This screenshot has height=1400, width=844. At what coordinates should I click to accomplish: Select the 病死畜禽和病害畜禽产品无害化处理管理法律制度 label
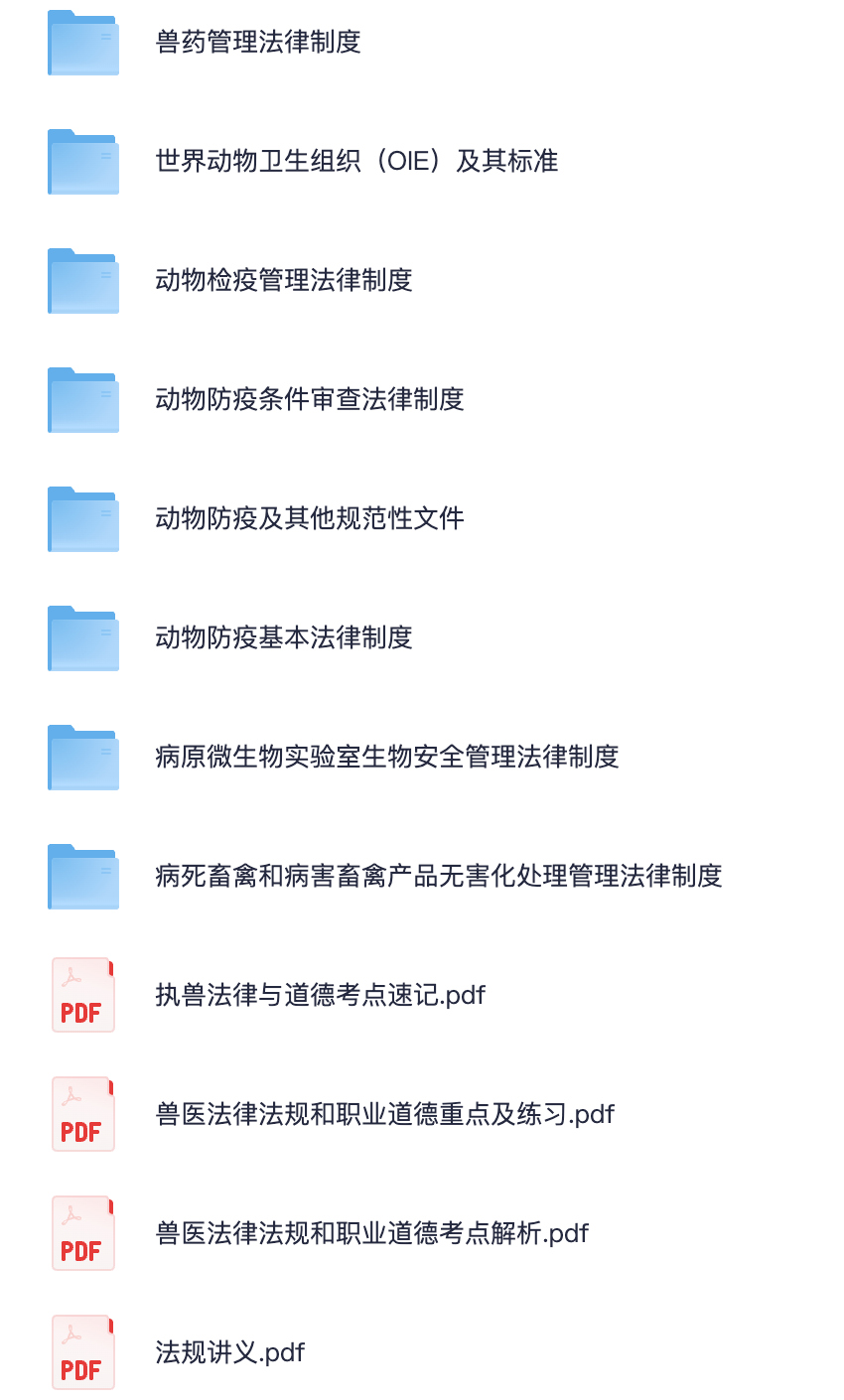[x=440, y=877]
